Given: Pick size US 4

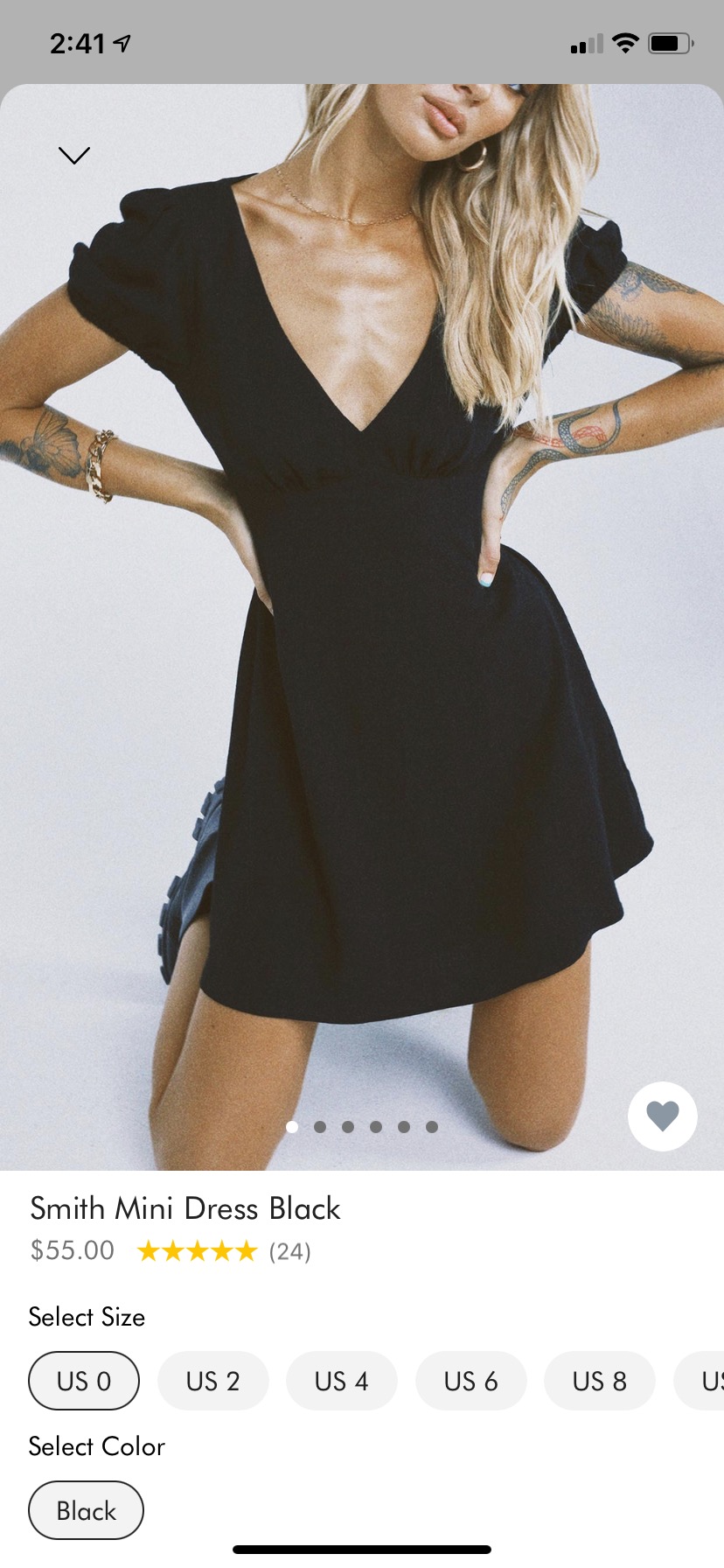Looking at the screenshot, I should click(x=342, y=1381).
